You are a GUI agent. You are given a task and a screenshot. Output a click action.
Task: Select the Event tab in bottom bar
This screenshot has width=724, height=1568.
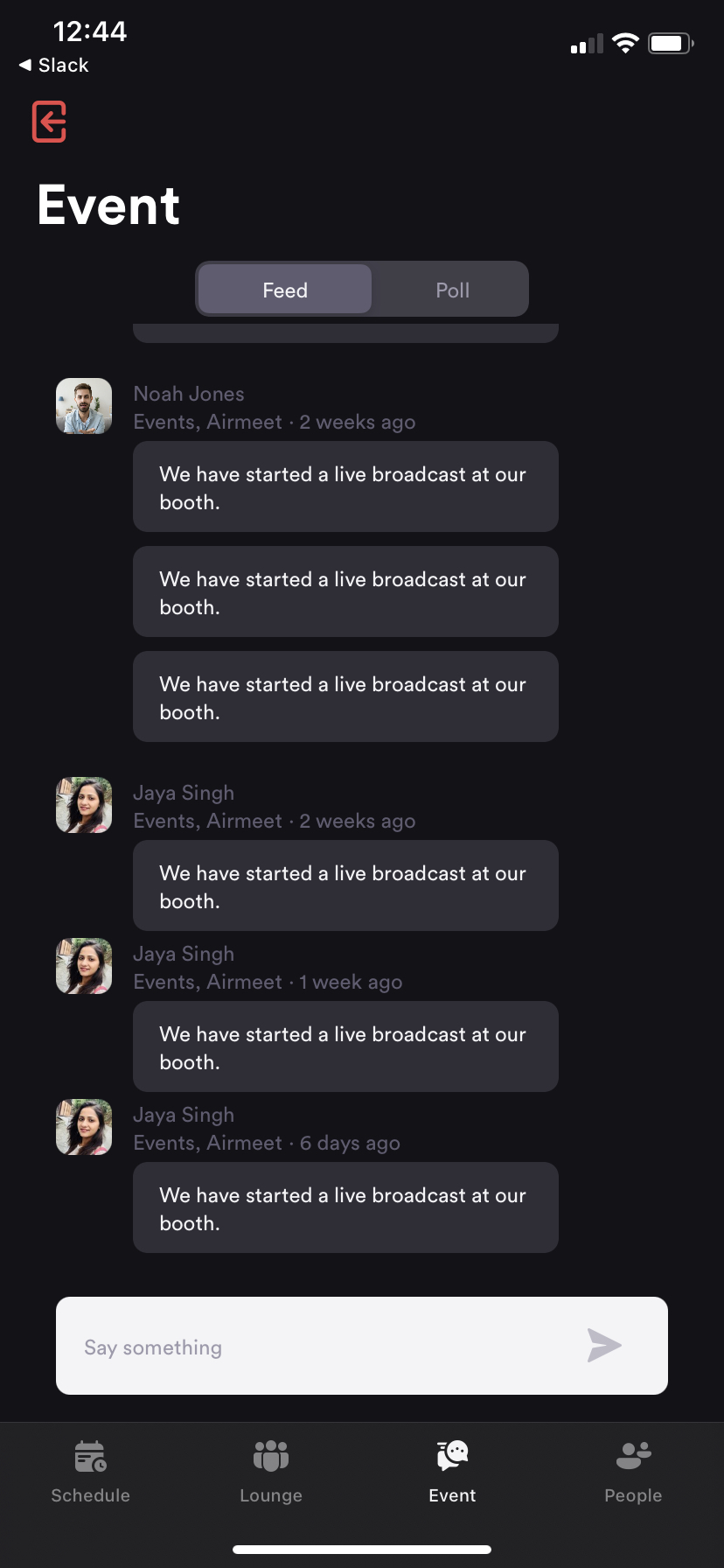(x=452, y=1472)
